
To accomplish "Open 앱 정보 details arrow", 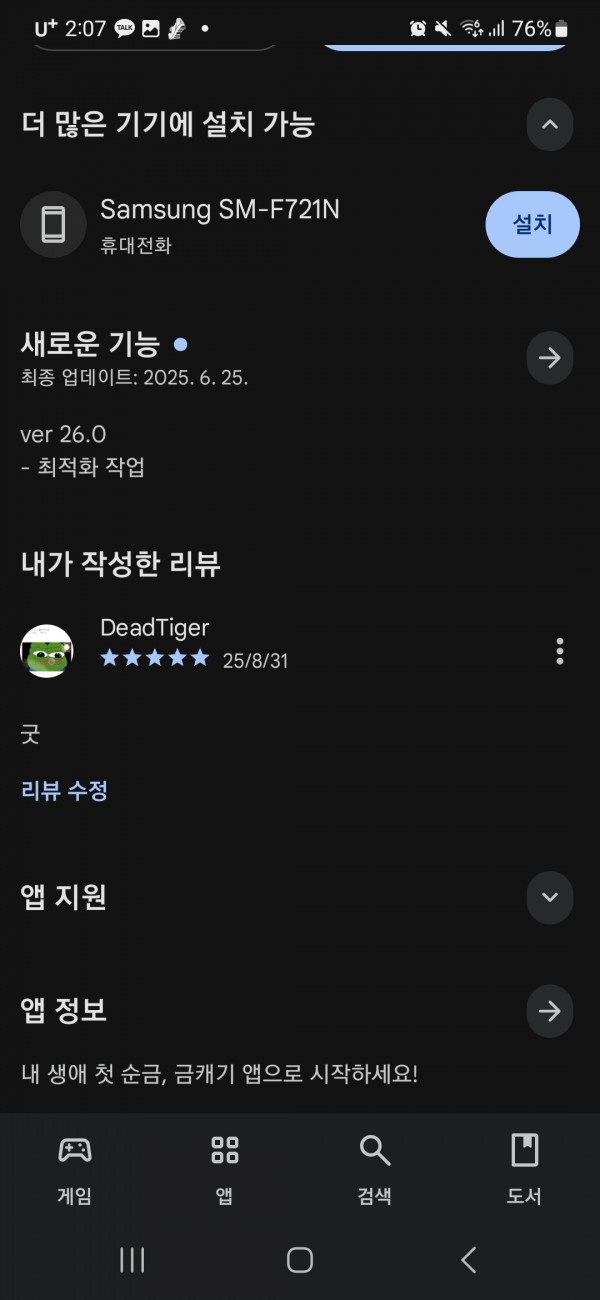I will point(549,1011).
